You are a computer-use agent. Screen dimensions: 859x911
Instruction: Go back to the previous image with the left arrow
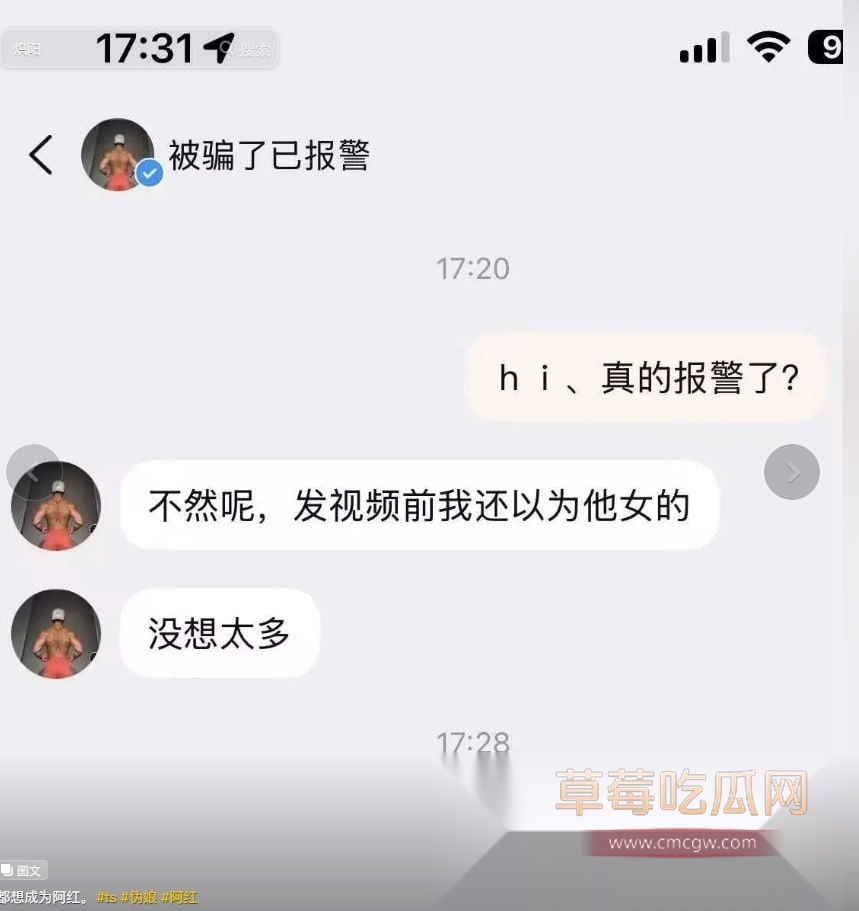[x=33, y=472]
